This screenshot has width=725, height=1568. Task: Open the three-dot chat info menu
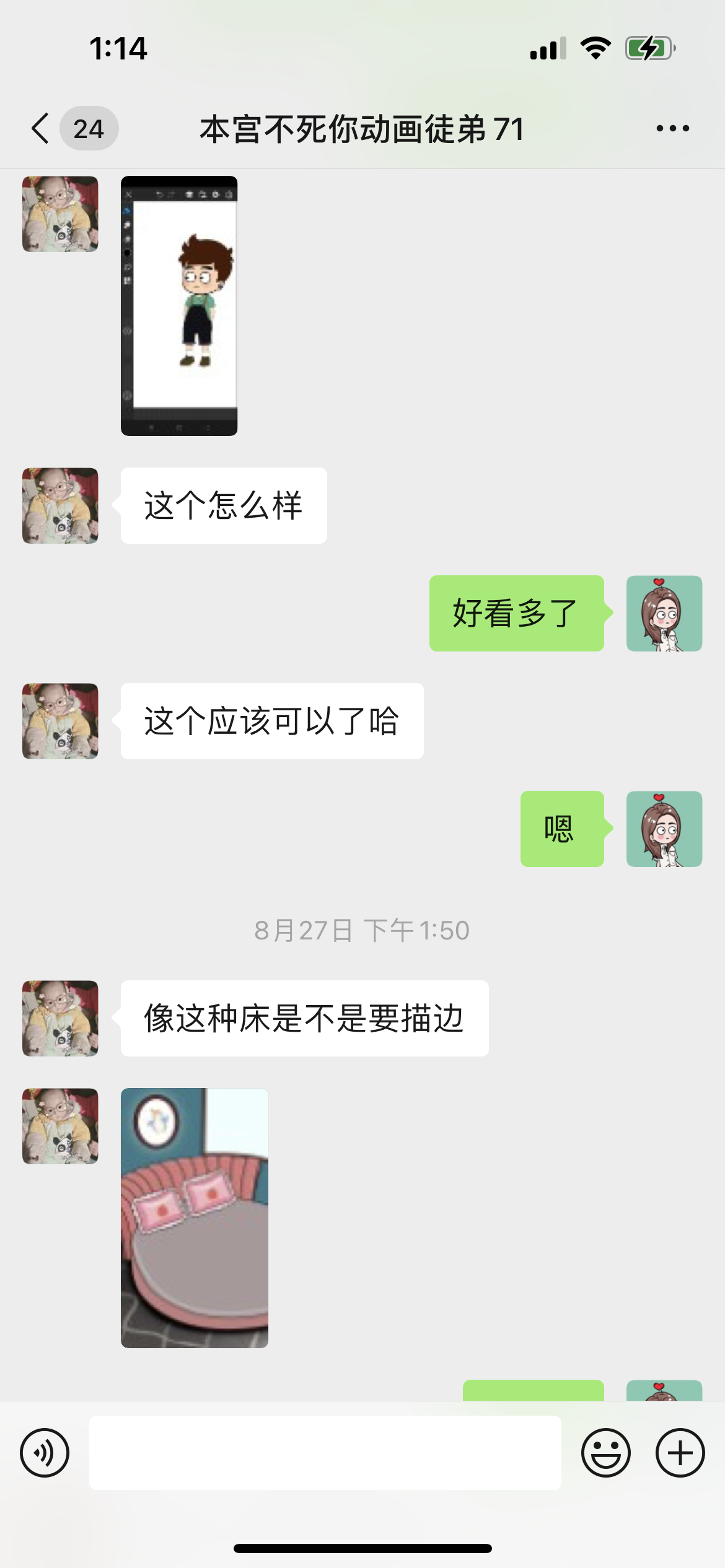(672, 128)
